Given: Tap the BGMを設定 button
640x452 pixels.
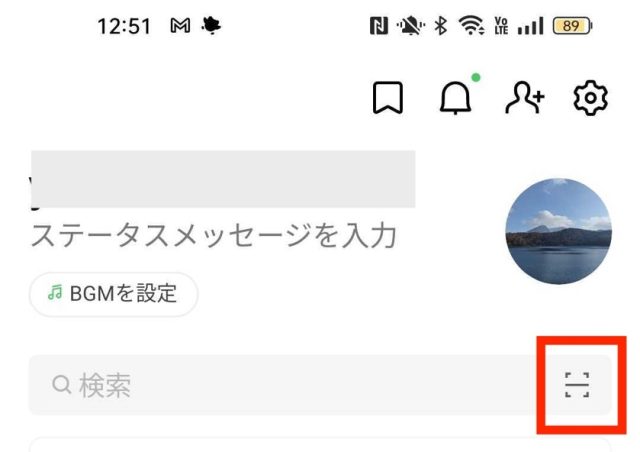Looking at the screenshot, I should (113, 294).
